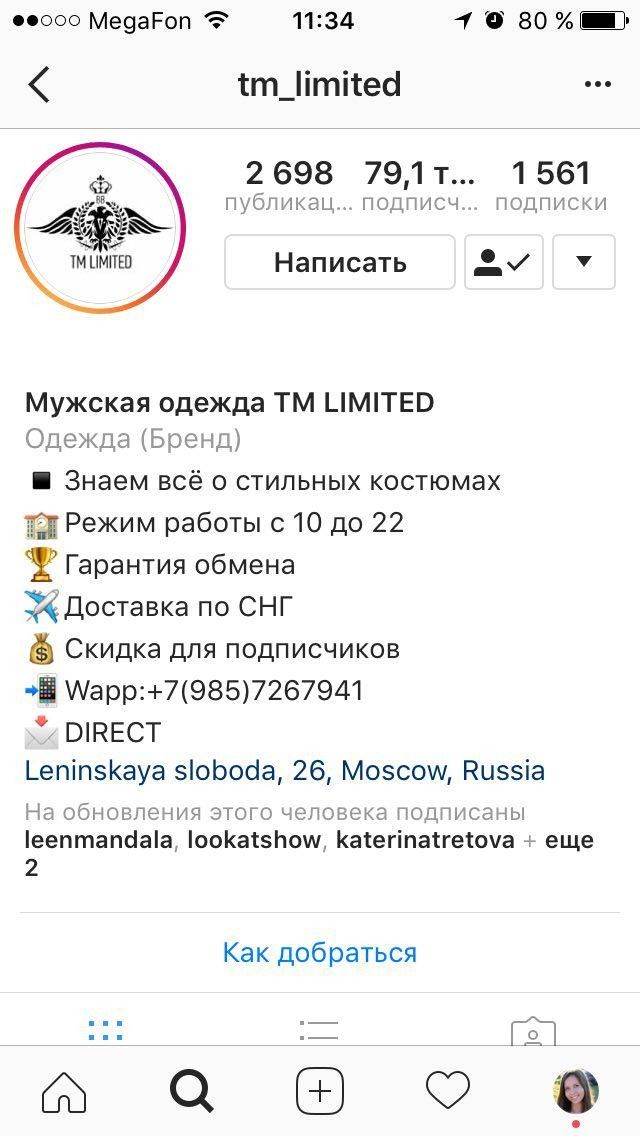The height and width of the screenshot is (1136, 640).
Task: View the tm_limited profile story
Action: click(100, 229)
